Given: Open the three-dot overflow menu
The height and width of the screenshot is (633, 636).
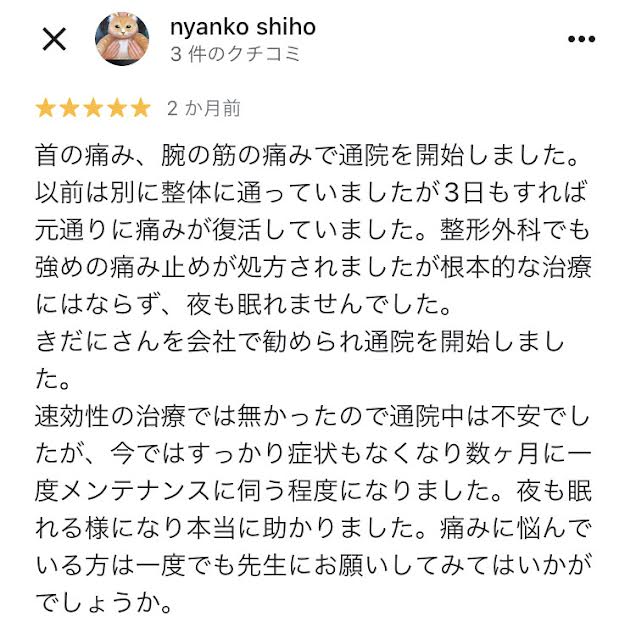Looking at the screenshot, I should [x=581, y=40].
